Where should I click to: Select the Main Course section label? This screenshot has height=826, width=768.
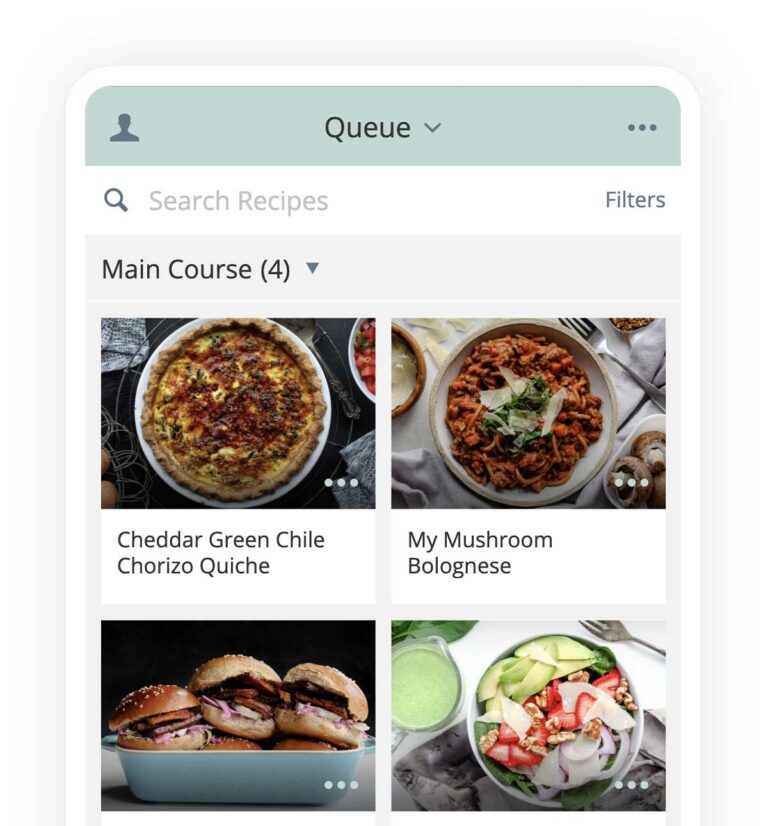point(180,269)
